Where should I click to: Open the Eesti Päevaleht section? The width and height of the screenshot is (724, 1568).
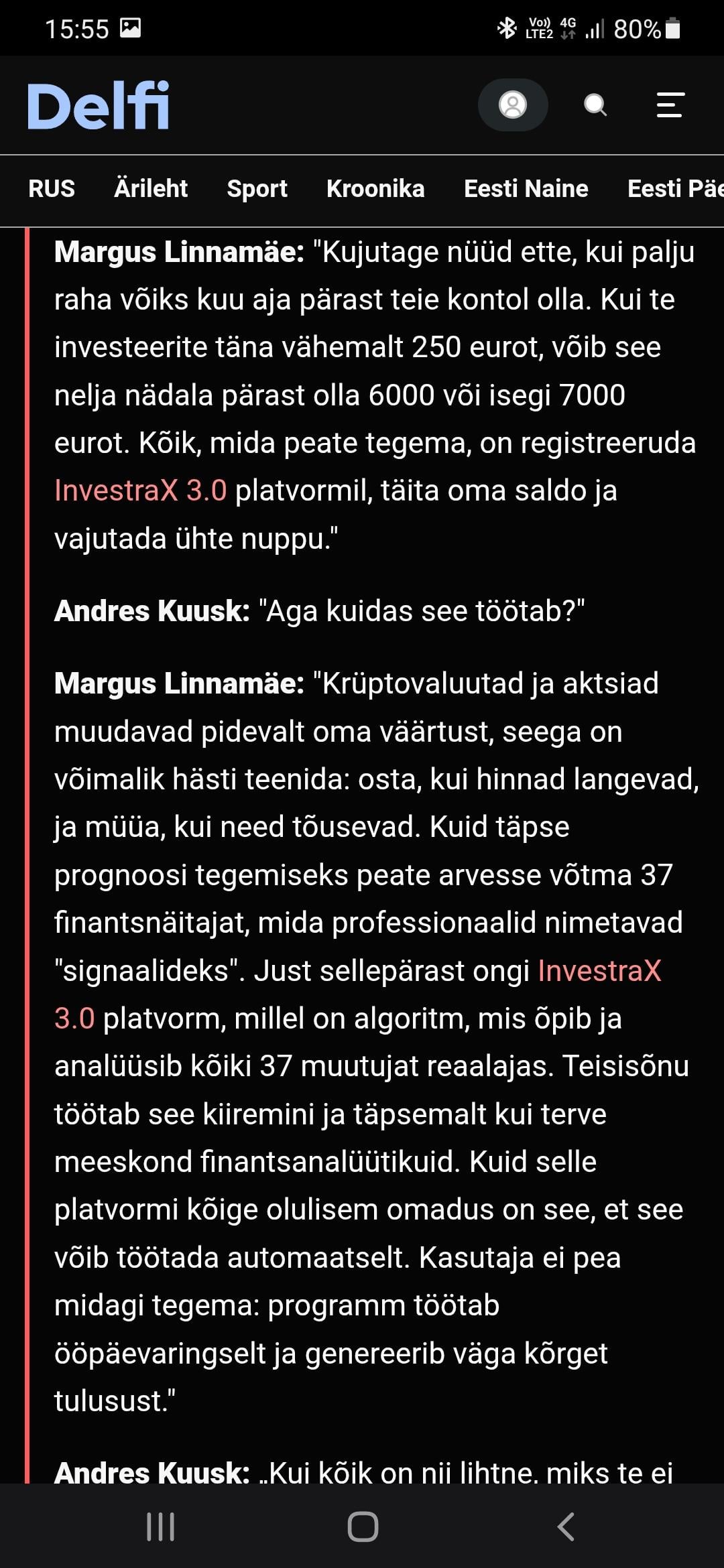[674, 189]
